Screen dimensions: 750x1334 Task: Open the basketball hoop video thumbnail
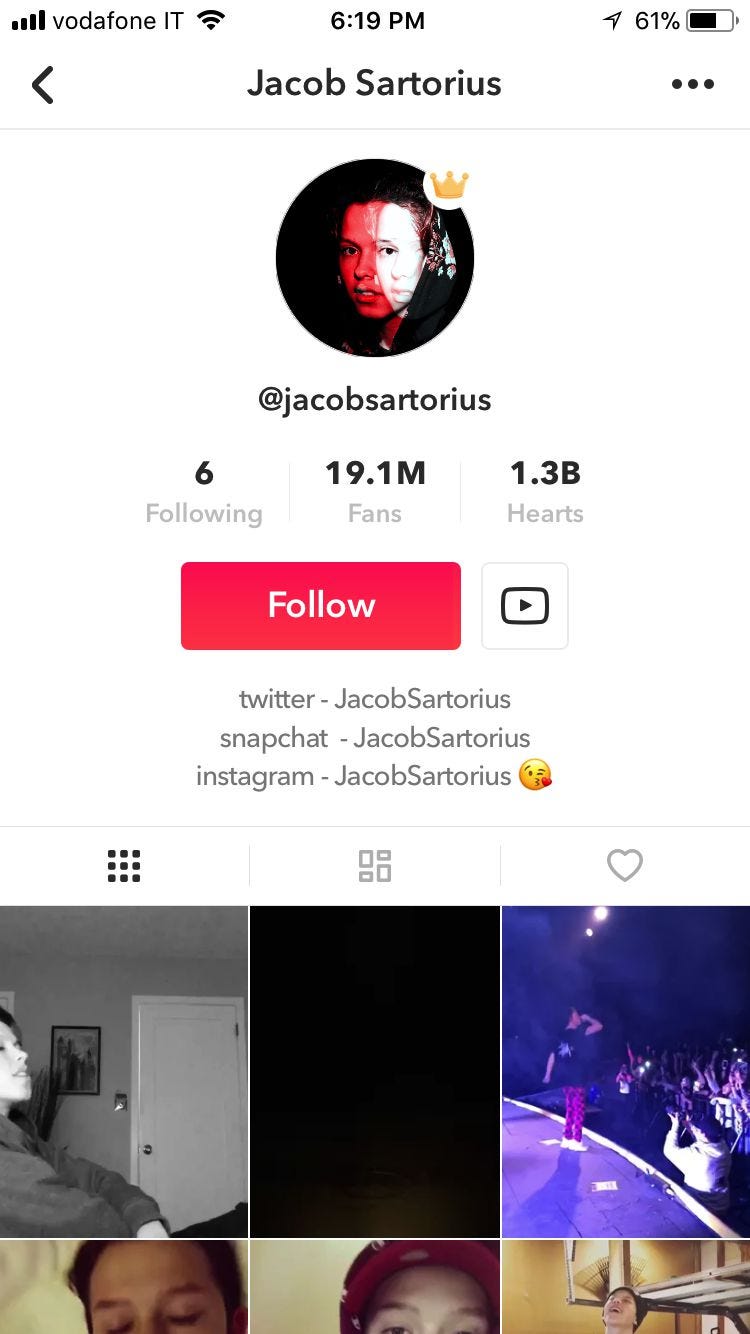pos(626,1288)
